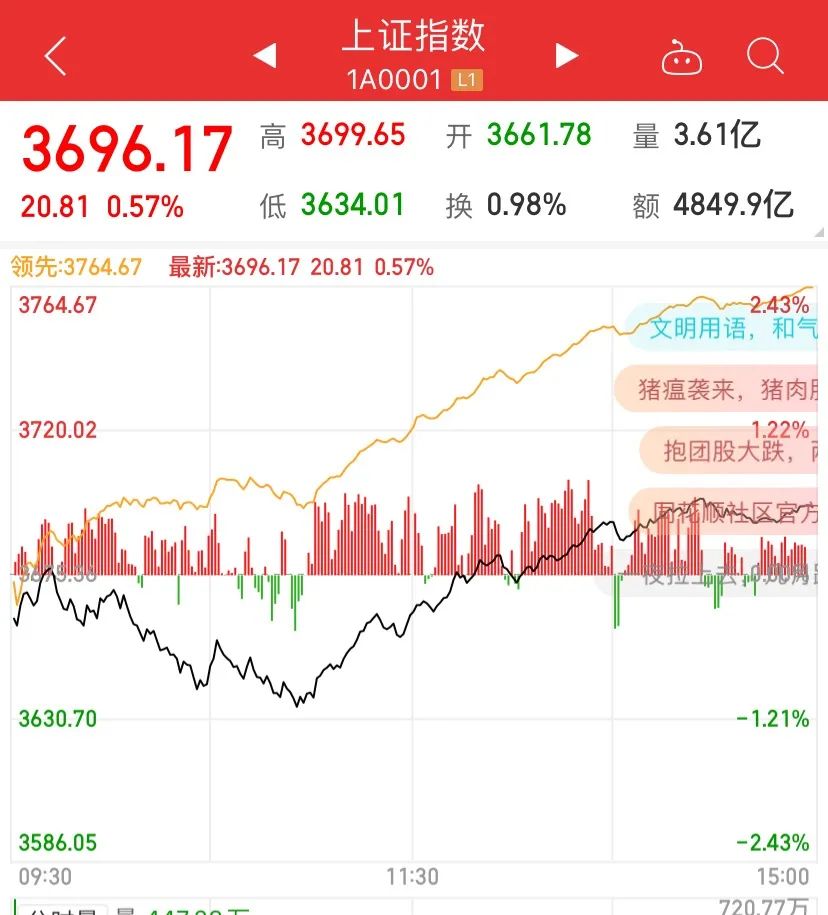Open the comment bubble about 抱团股大跌

[x=737, y=452]
